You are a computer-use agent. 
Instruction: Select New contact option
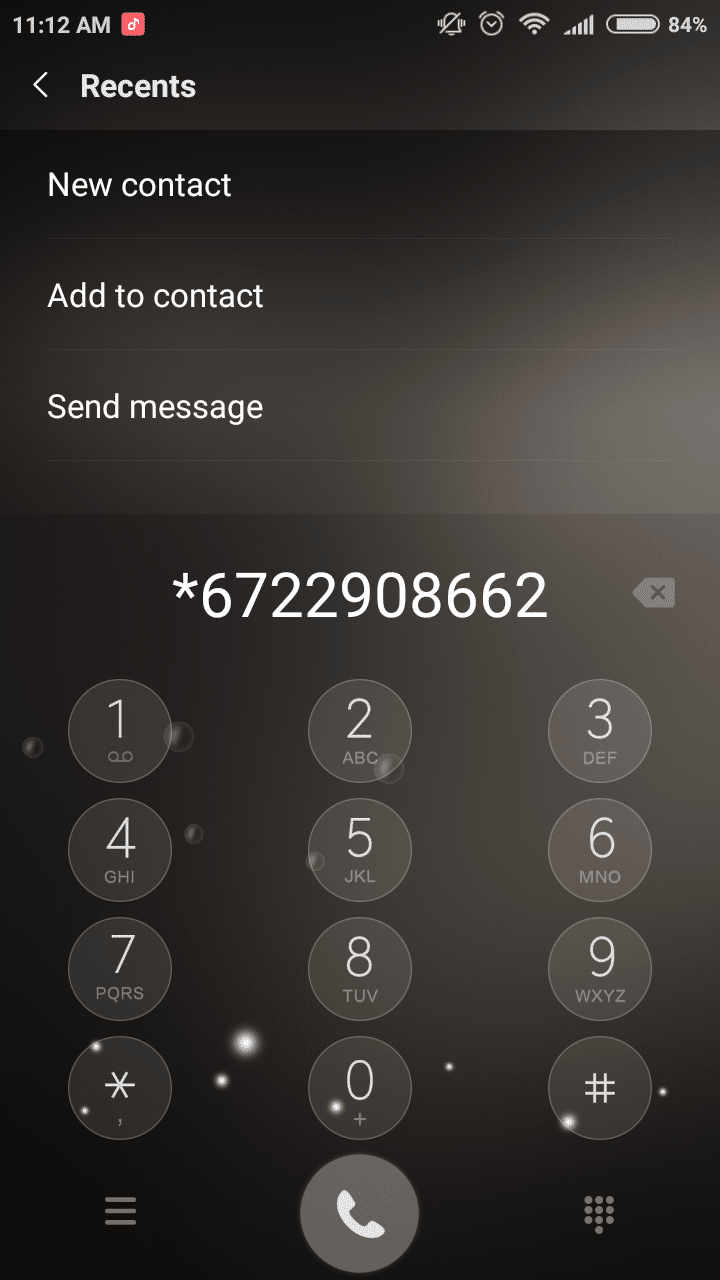pyautogui.click(x=360, y=184)
